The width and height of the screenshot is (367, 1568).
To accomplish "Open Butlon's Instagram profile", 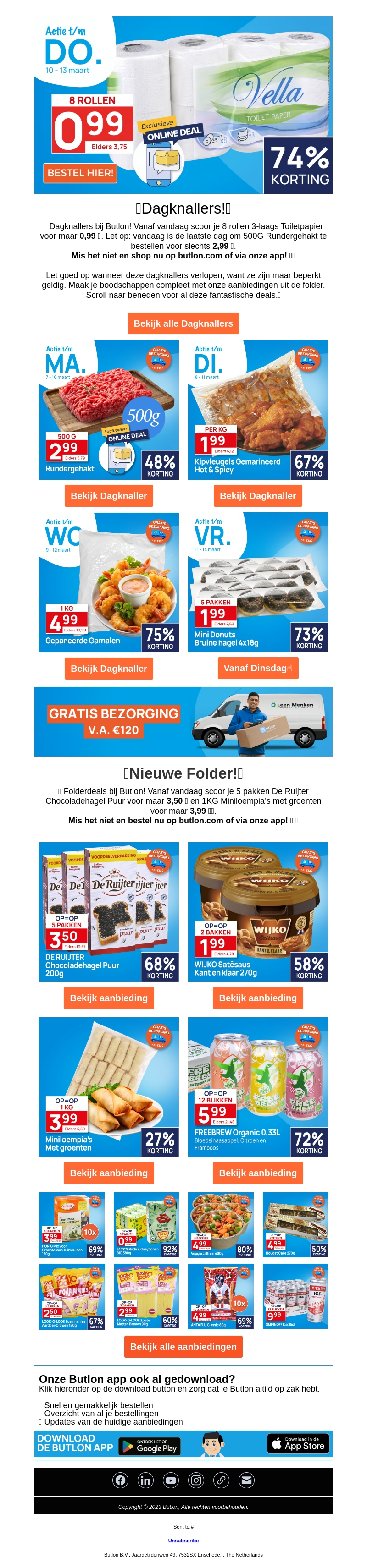I will tap(196, 1480).
